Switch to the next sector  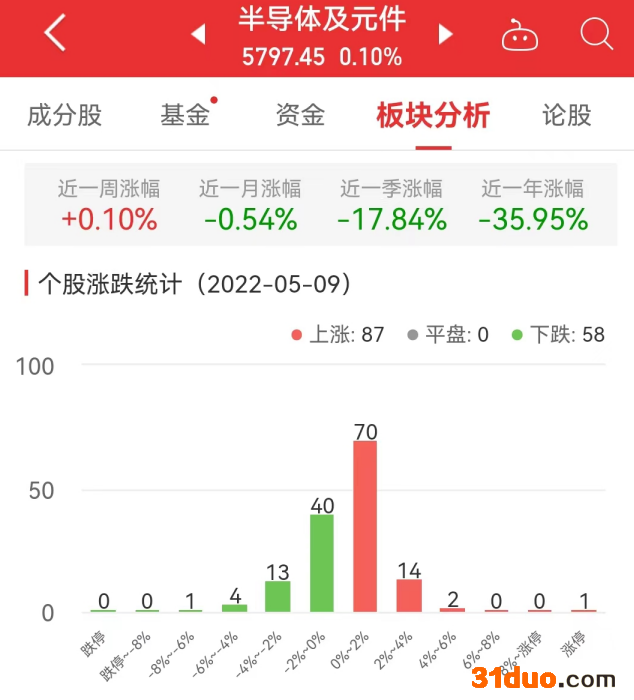coord(446,34)
